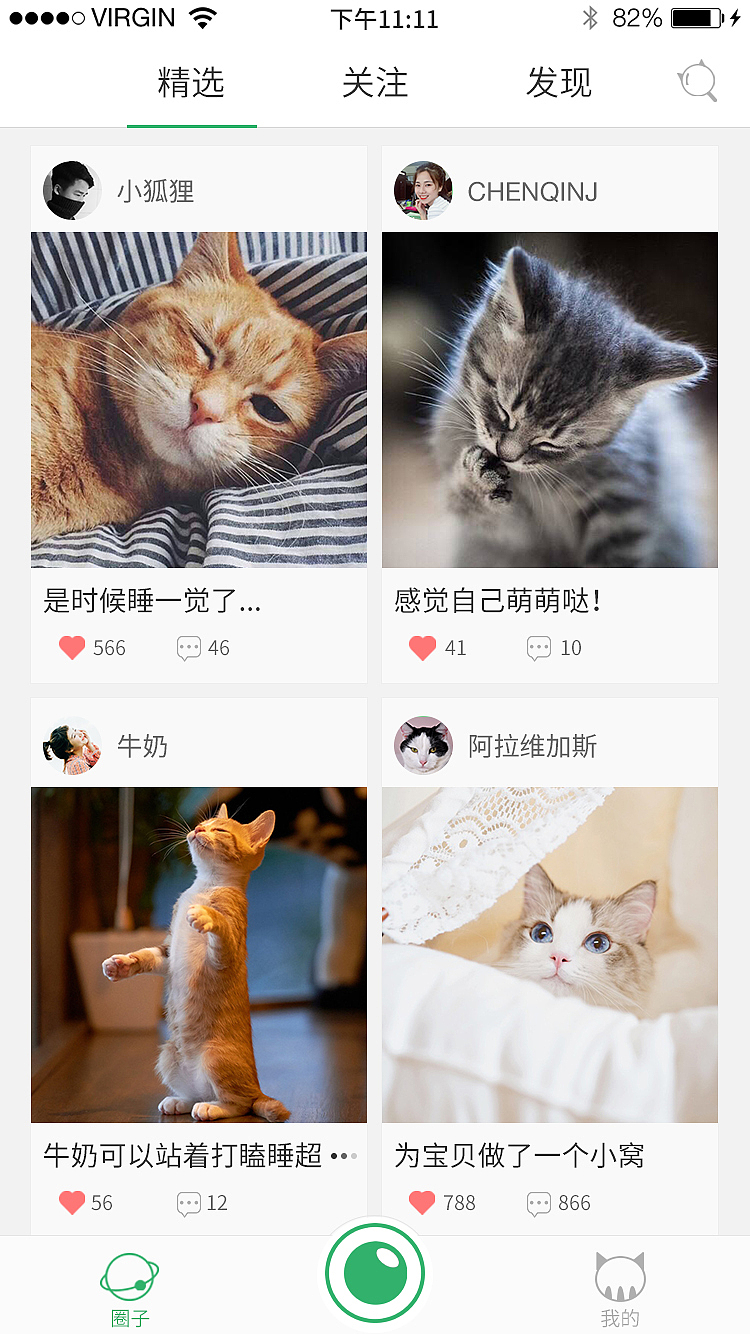Screen dimensions: 750x1334
Task: Unlike the post with 788 likes
Action: pyautogui.click(x=422, y=1203)
